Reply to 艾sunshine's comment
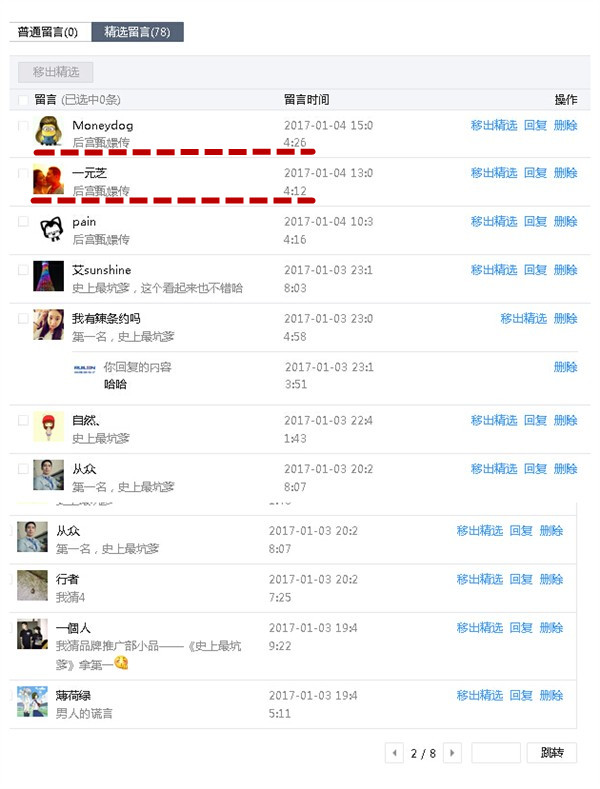 pos(535,270)
